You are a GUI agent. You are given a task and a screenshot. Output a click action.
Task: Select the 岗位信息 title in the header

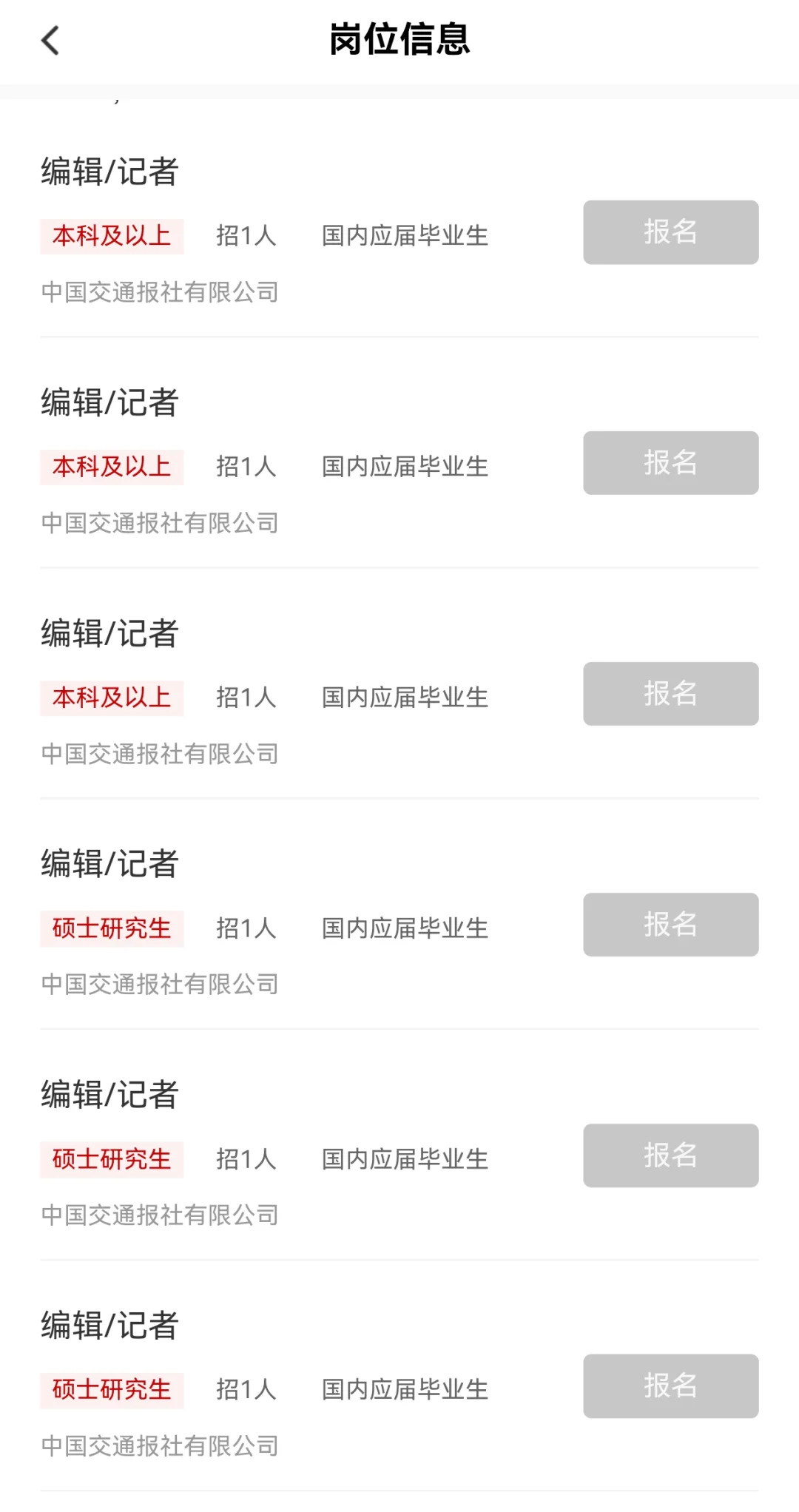(x=399, y=41)
